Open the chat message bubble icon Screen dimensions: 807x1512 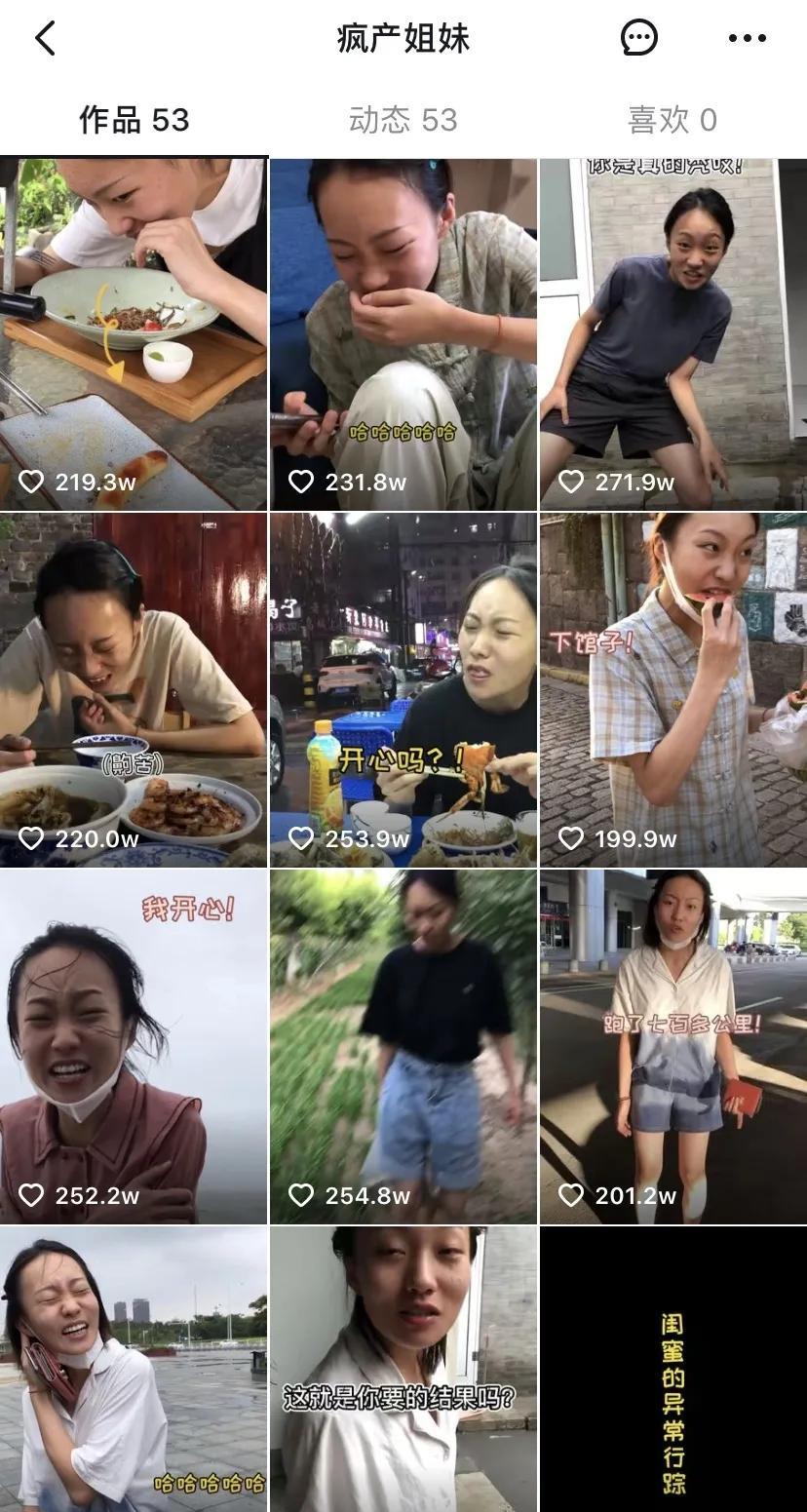(x=639, y=38)
